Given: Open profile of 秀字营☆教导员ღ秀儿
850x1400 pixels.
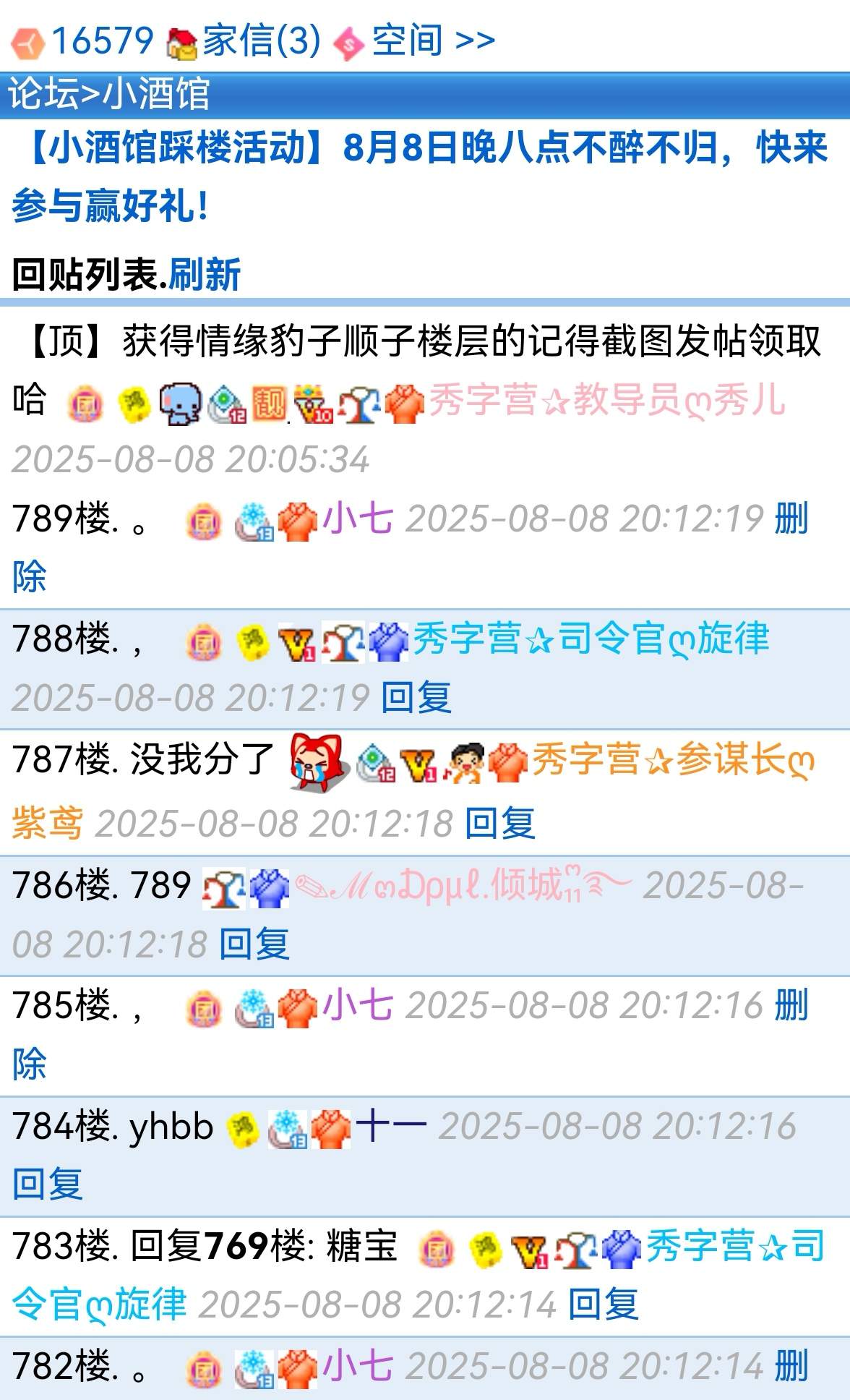Looking at the screenshot, I should [x=606, y=400].
